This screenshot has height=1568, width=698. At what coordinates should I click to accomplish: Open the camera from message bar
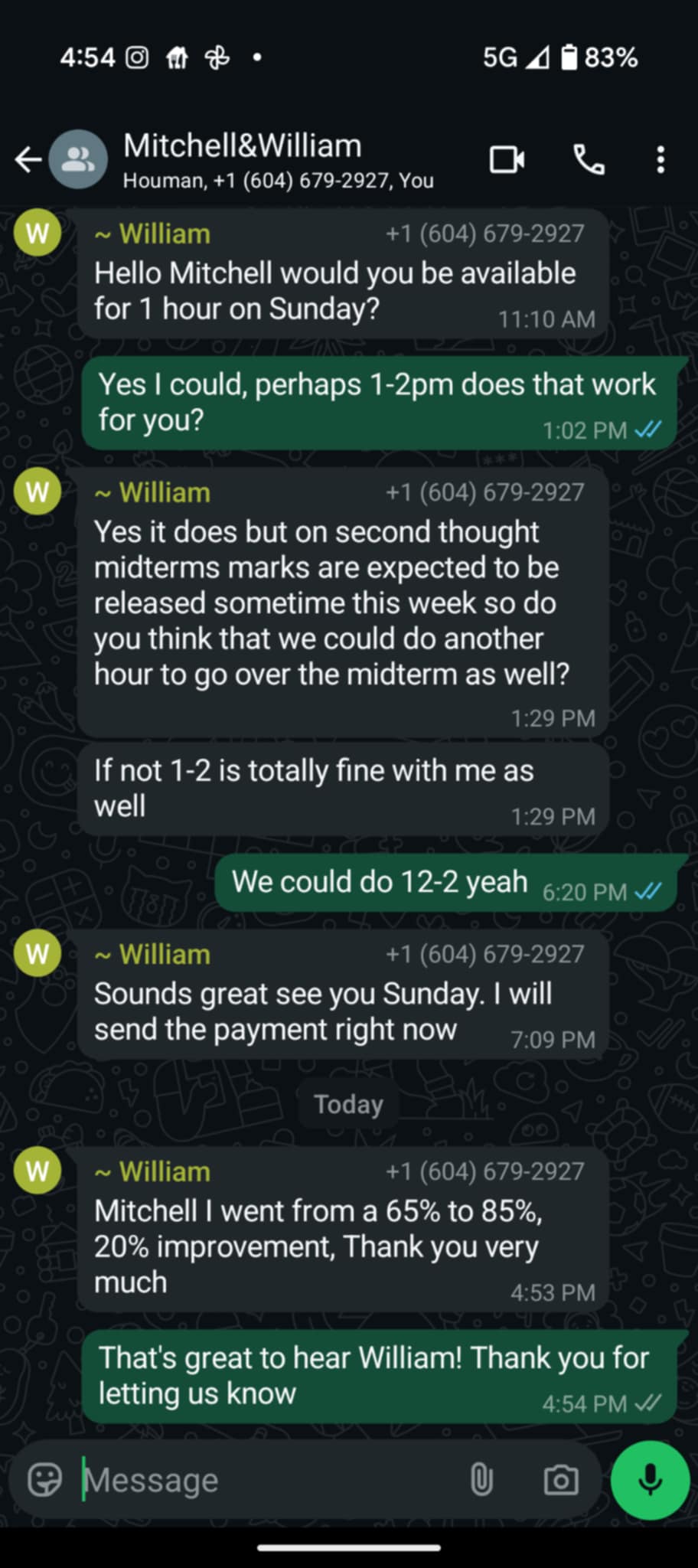coord(561,1479)
